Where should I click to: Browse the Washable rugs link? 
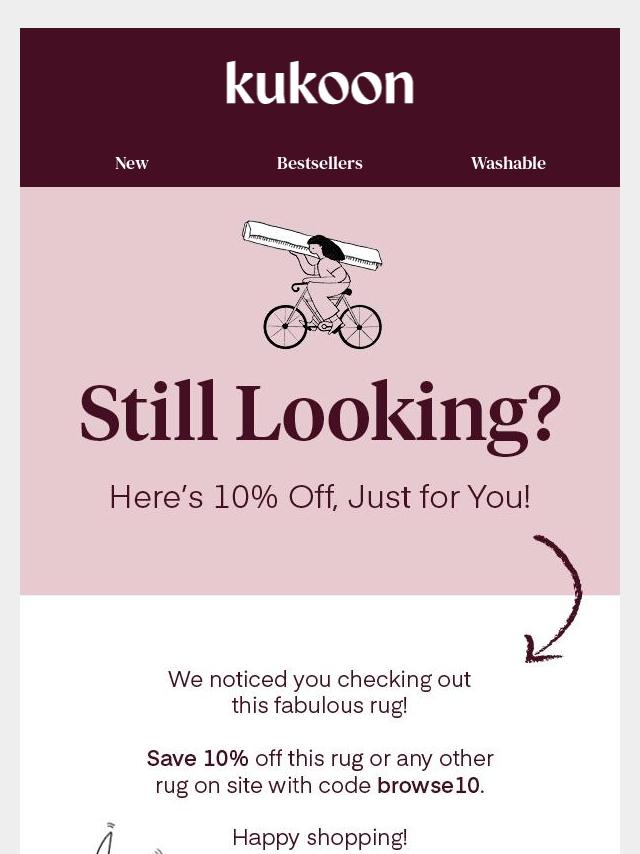pos(508,163)
